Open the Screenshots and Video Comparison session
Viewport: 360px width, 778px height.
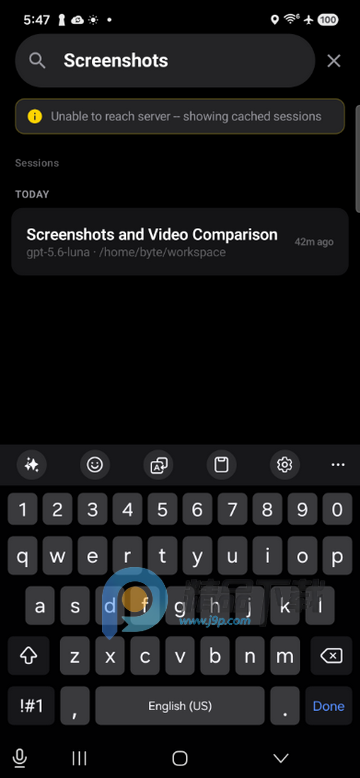click(180, 242)
